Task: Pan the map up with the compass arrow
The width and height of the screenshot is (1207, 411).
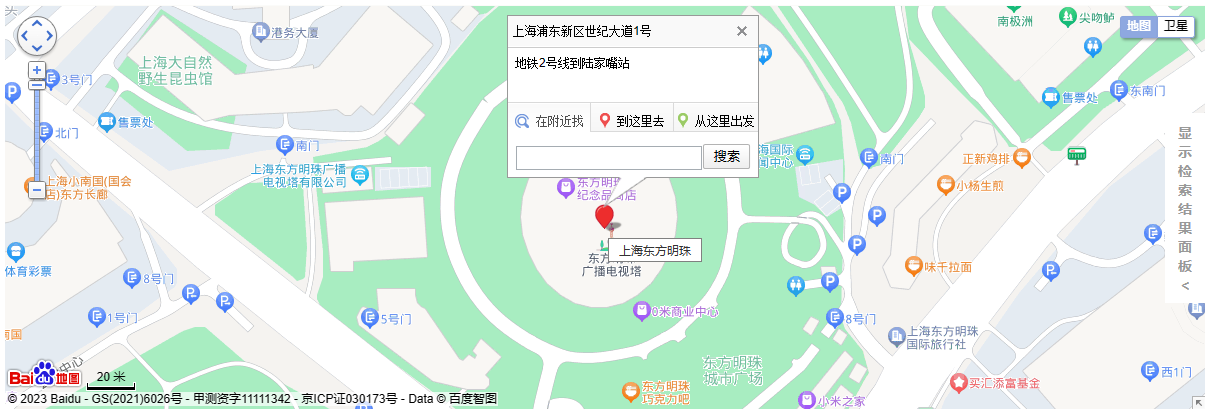Action: tap(37, 23)
